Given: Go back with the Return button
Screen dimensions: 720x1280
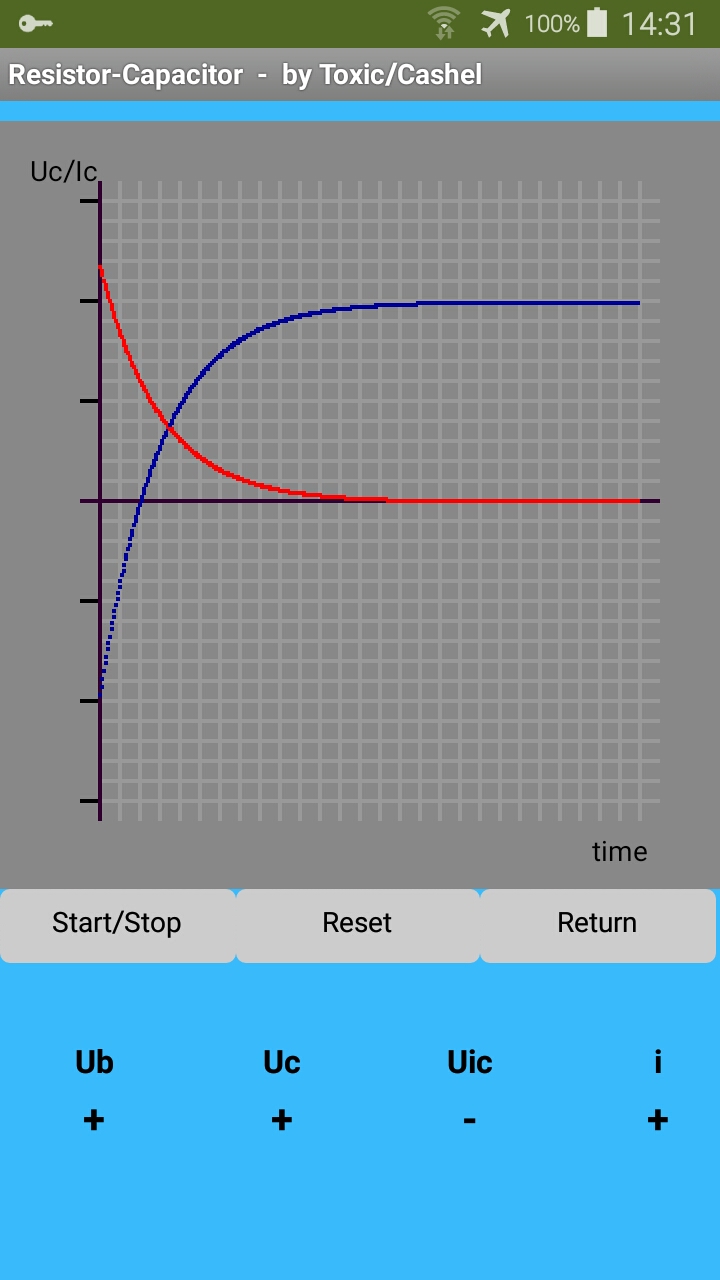Looking at the screenshot, I should pos(597,925).
